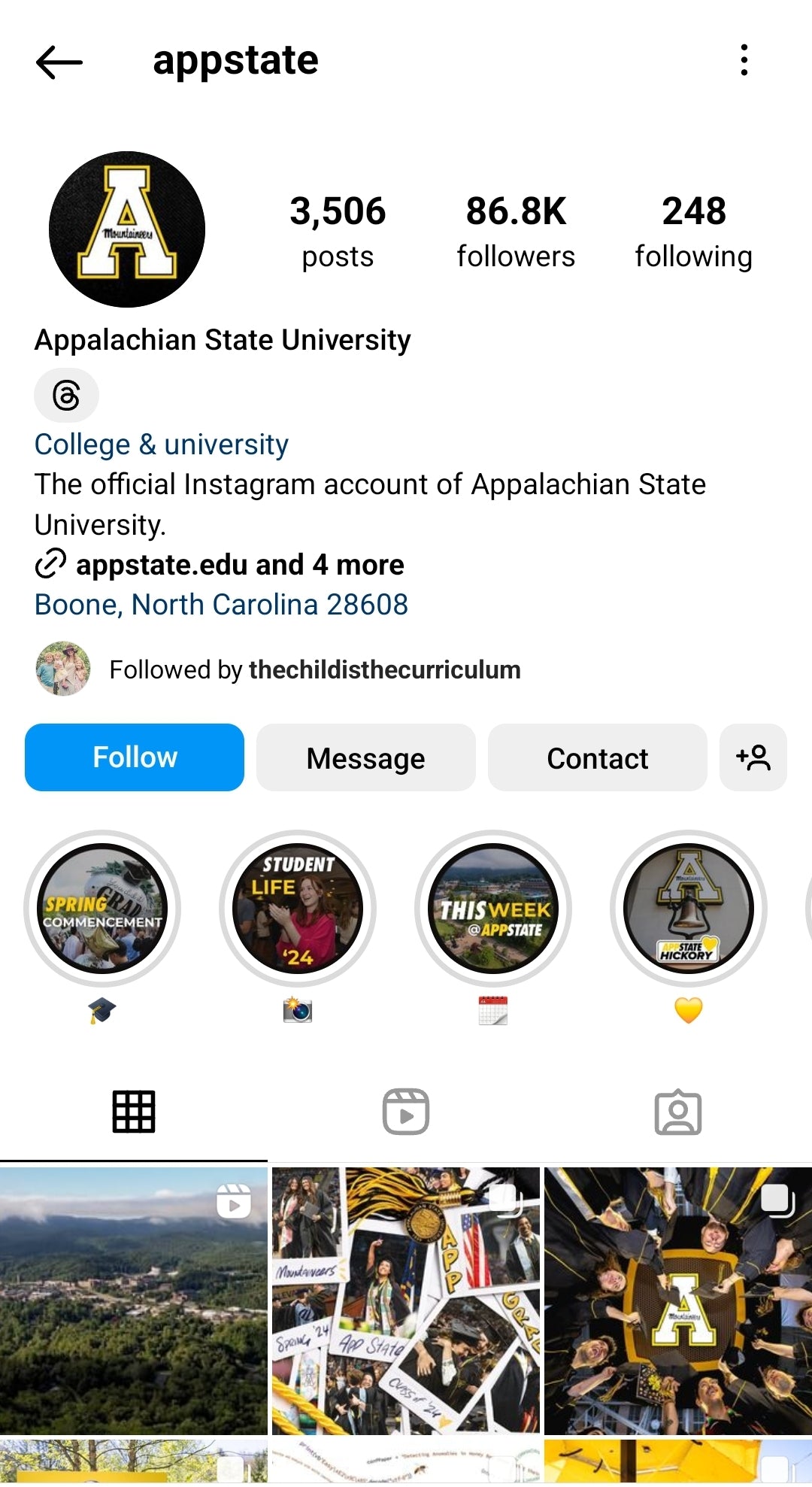Show the 248 following list

[693, 231]
